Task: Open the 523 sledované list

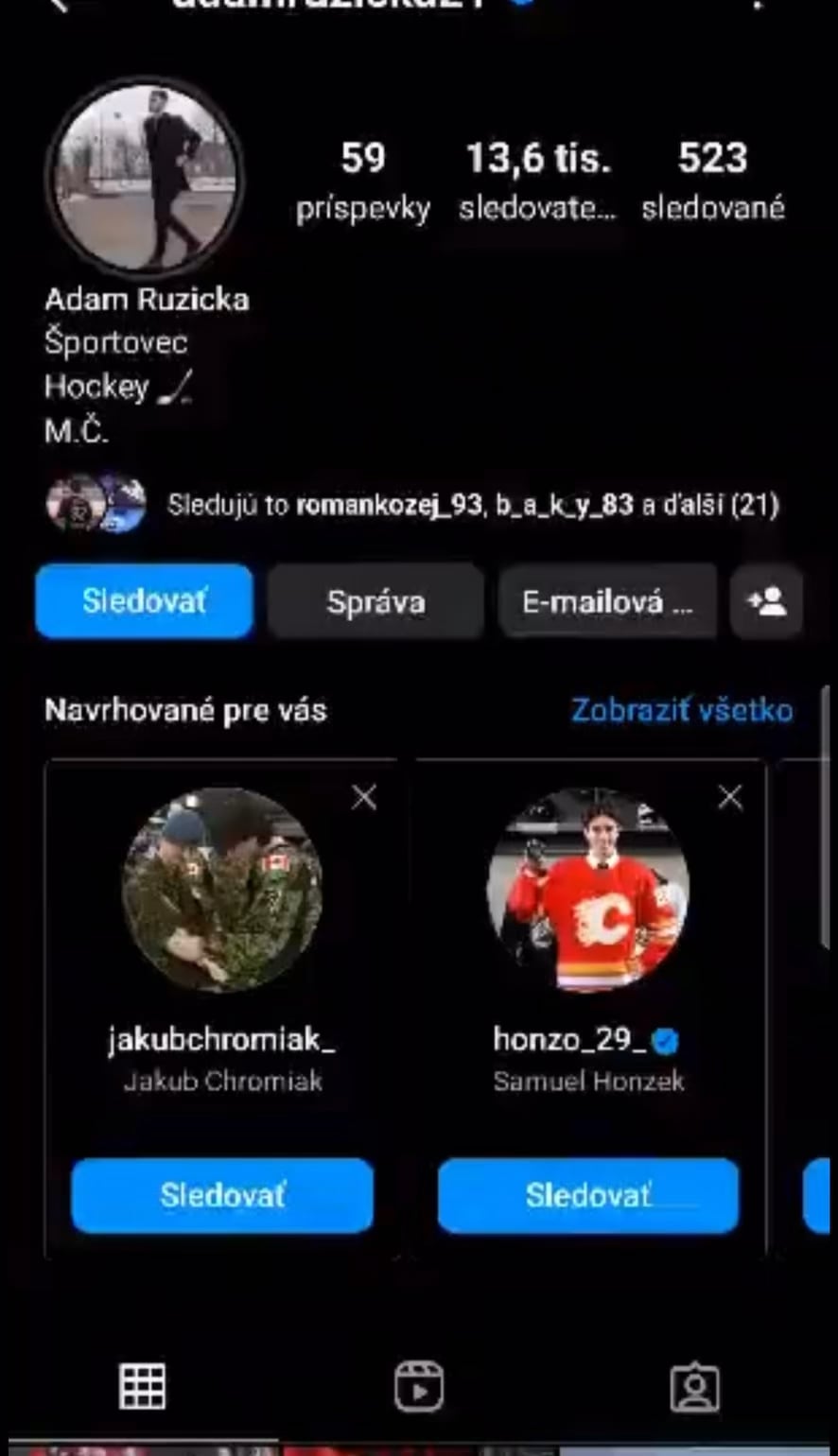Action: pos(713,182)
